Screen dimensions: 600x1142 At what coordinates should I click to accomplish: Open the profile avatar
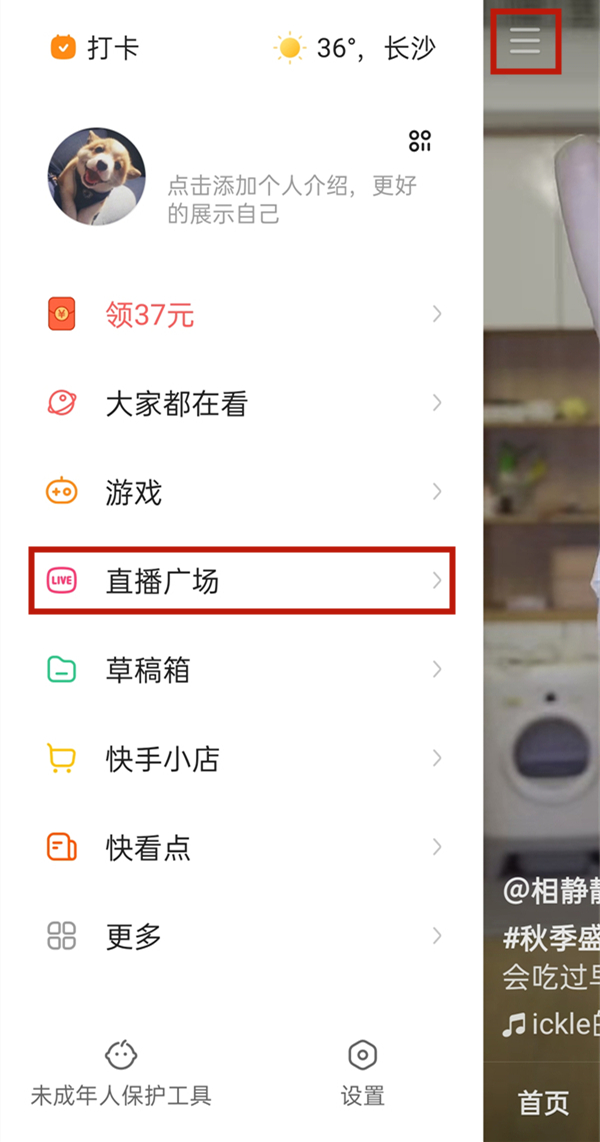96,176
